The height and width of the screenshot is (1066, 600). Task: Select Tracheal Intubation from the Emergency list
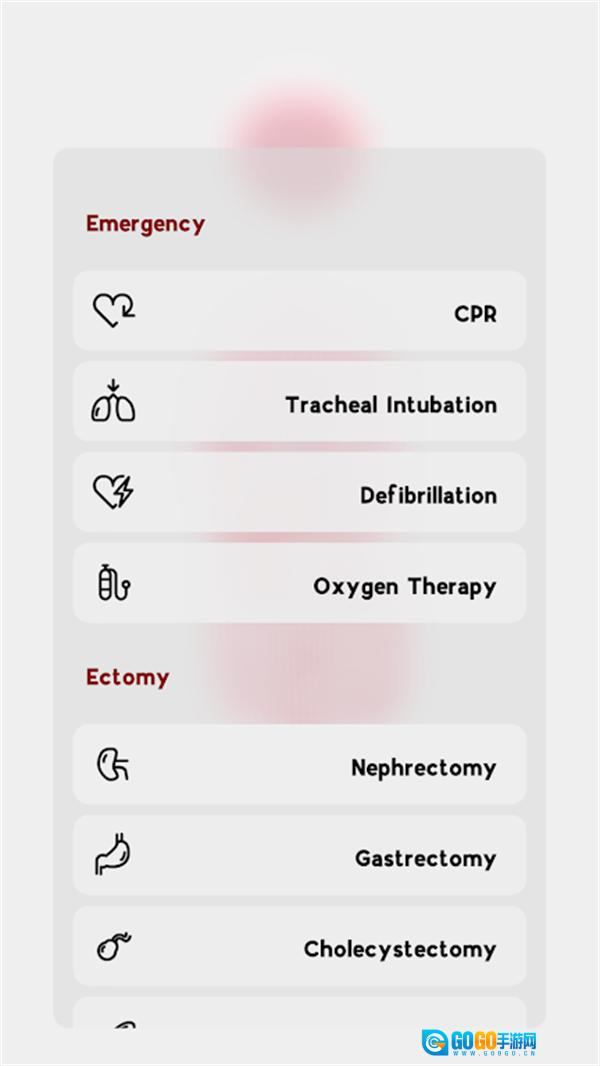click(299, 402)
